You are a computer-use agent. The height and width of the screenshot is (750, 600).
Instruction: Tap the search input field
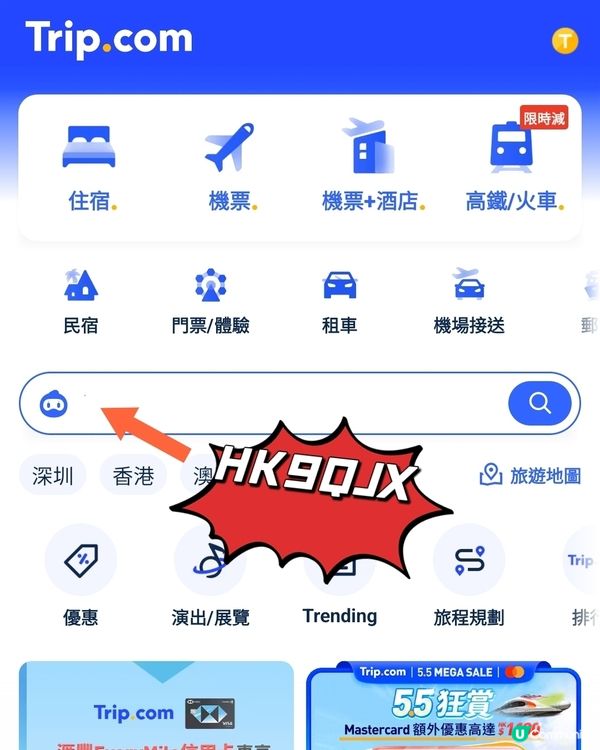coord(280,404)
